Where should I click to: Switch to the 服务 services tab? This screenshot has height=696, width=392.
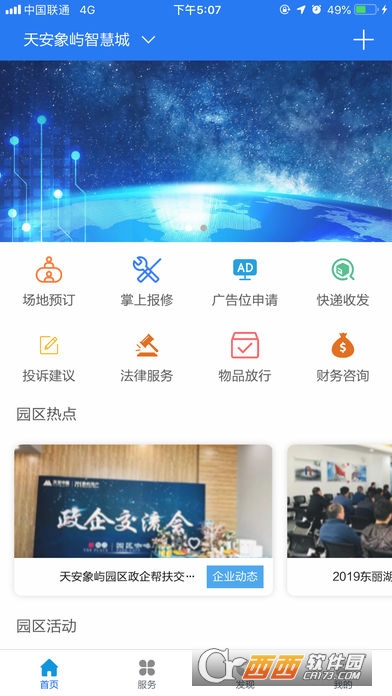tap(147, 673)
